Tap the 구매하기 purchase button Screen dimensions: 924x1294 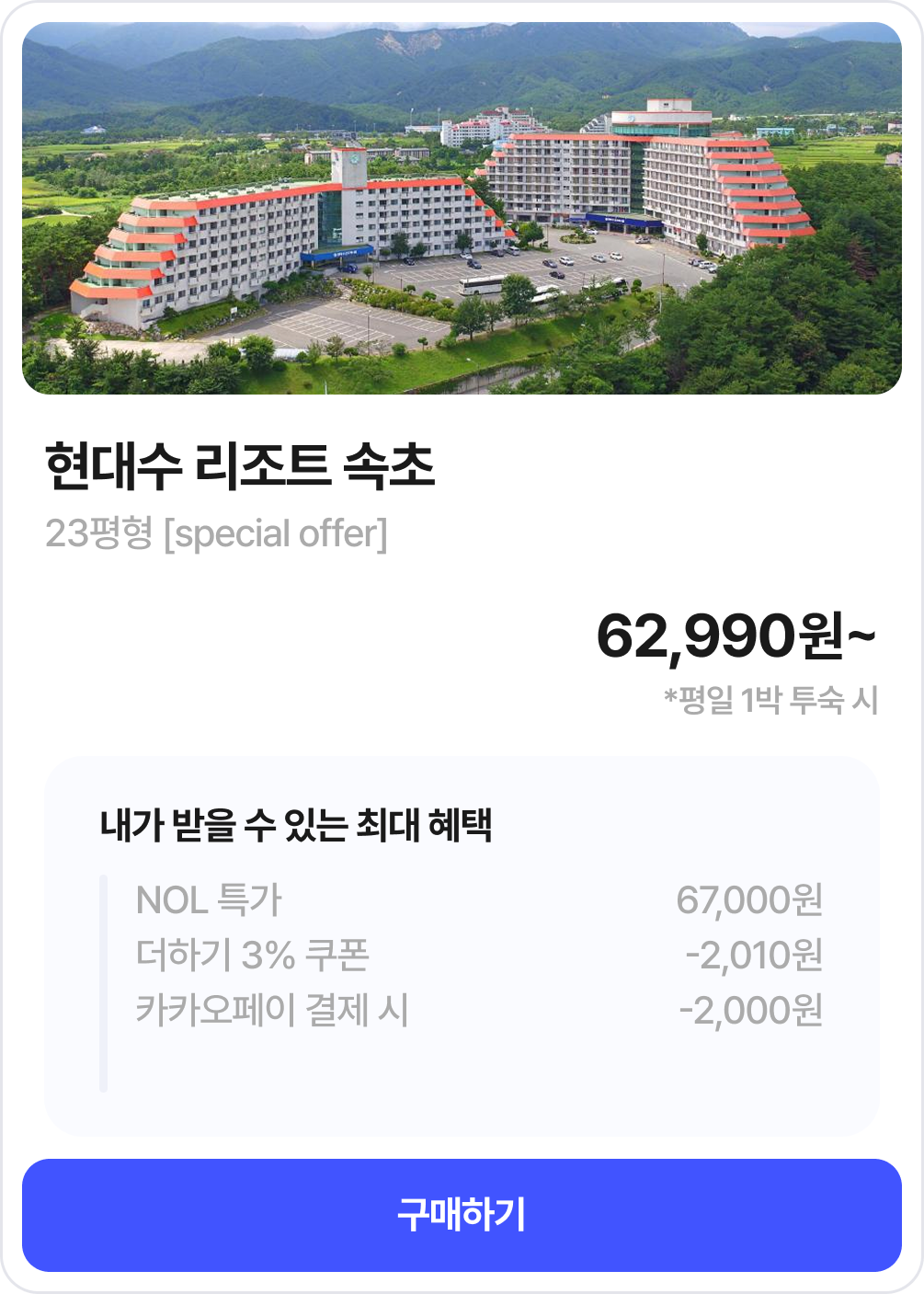coord(462,1214)
